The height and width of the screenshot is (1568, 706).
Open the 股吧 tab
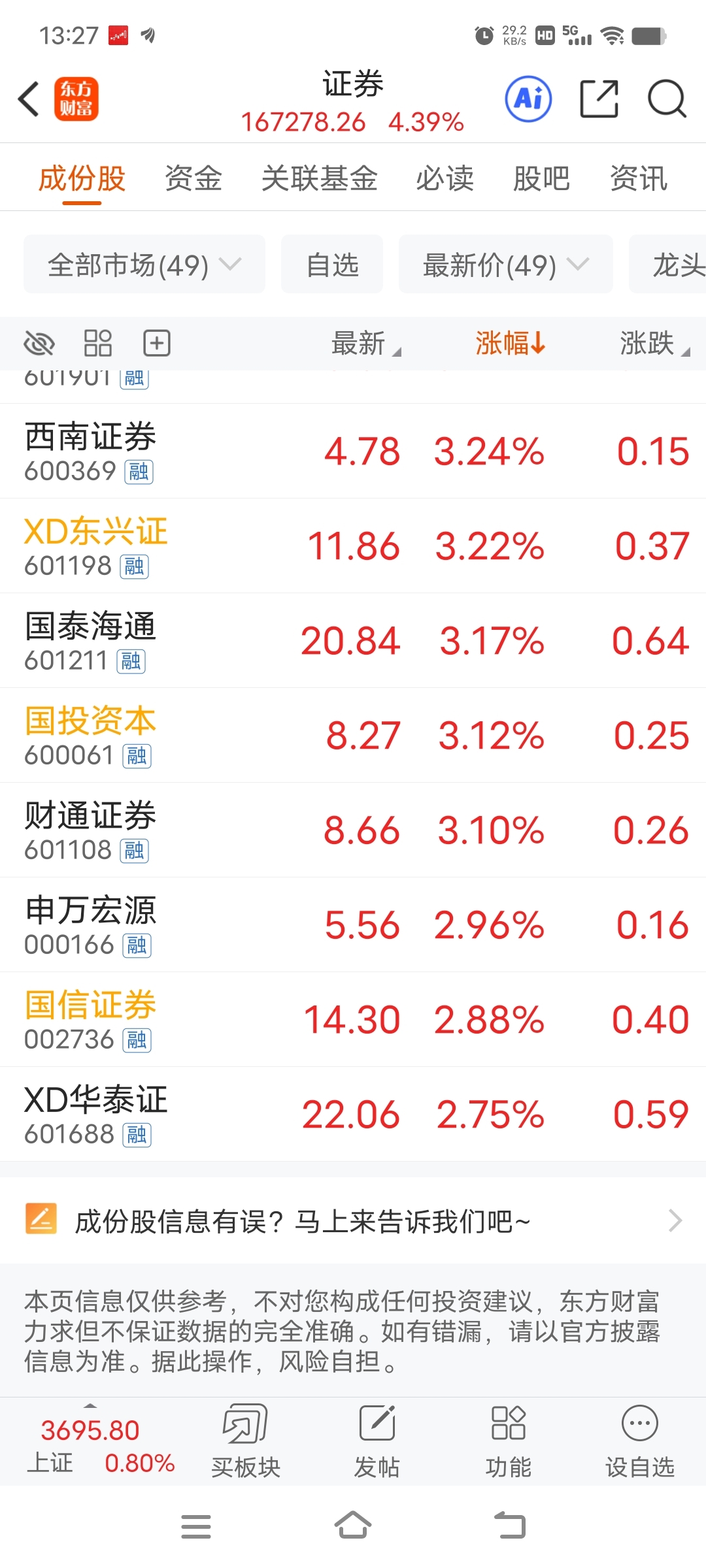click(x=541, y=178)
